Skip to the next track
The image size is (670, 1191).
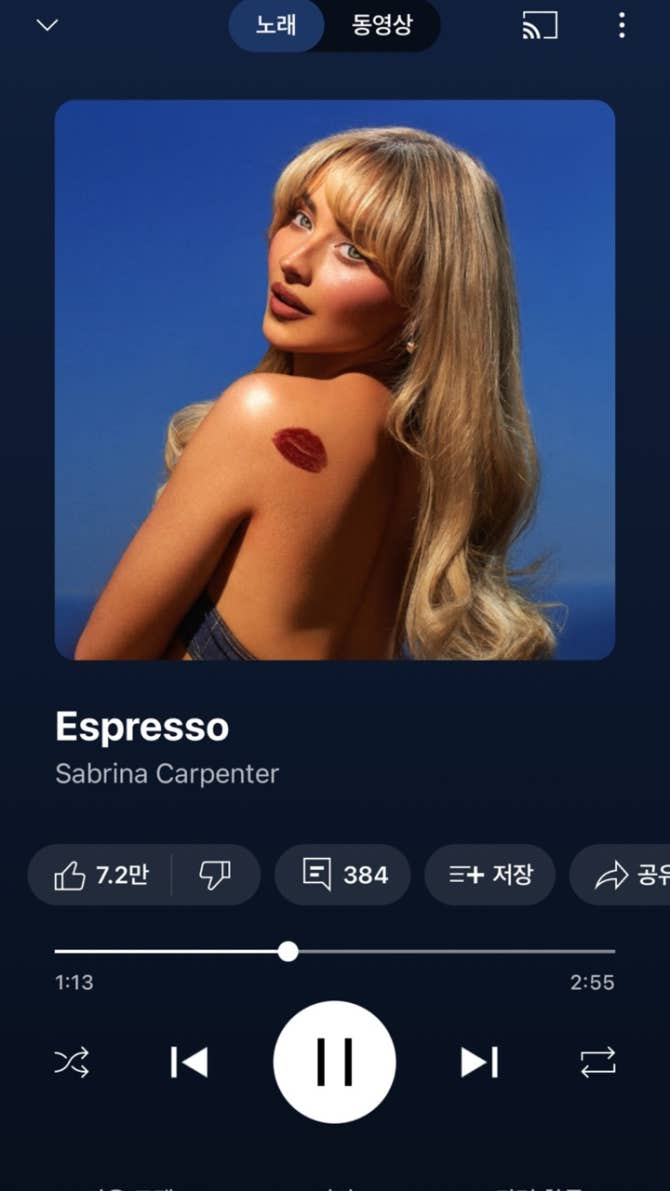click(479, 1062)
